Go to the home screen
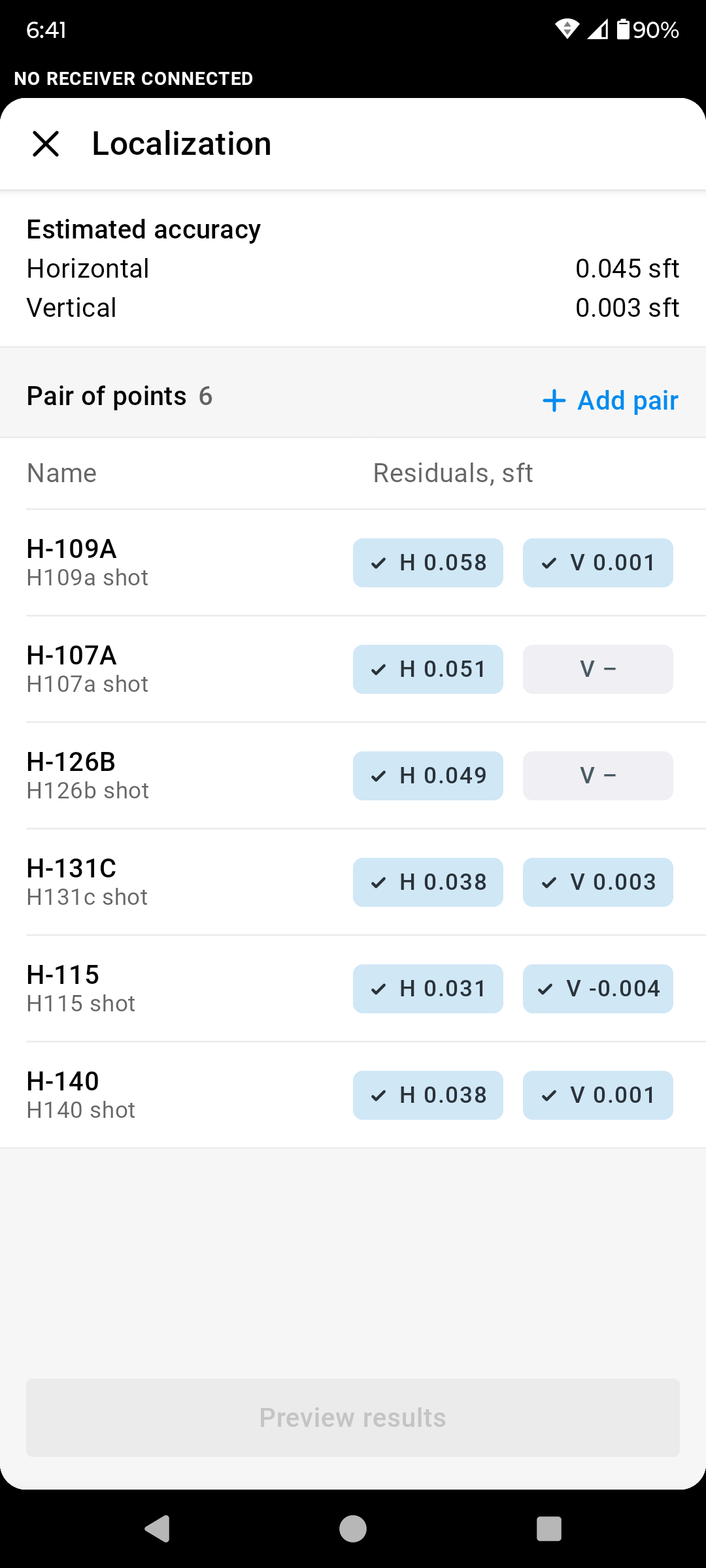706x1568 pixels. tap(353, 1529)
